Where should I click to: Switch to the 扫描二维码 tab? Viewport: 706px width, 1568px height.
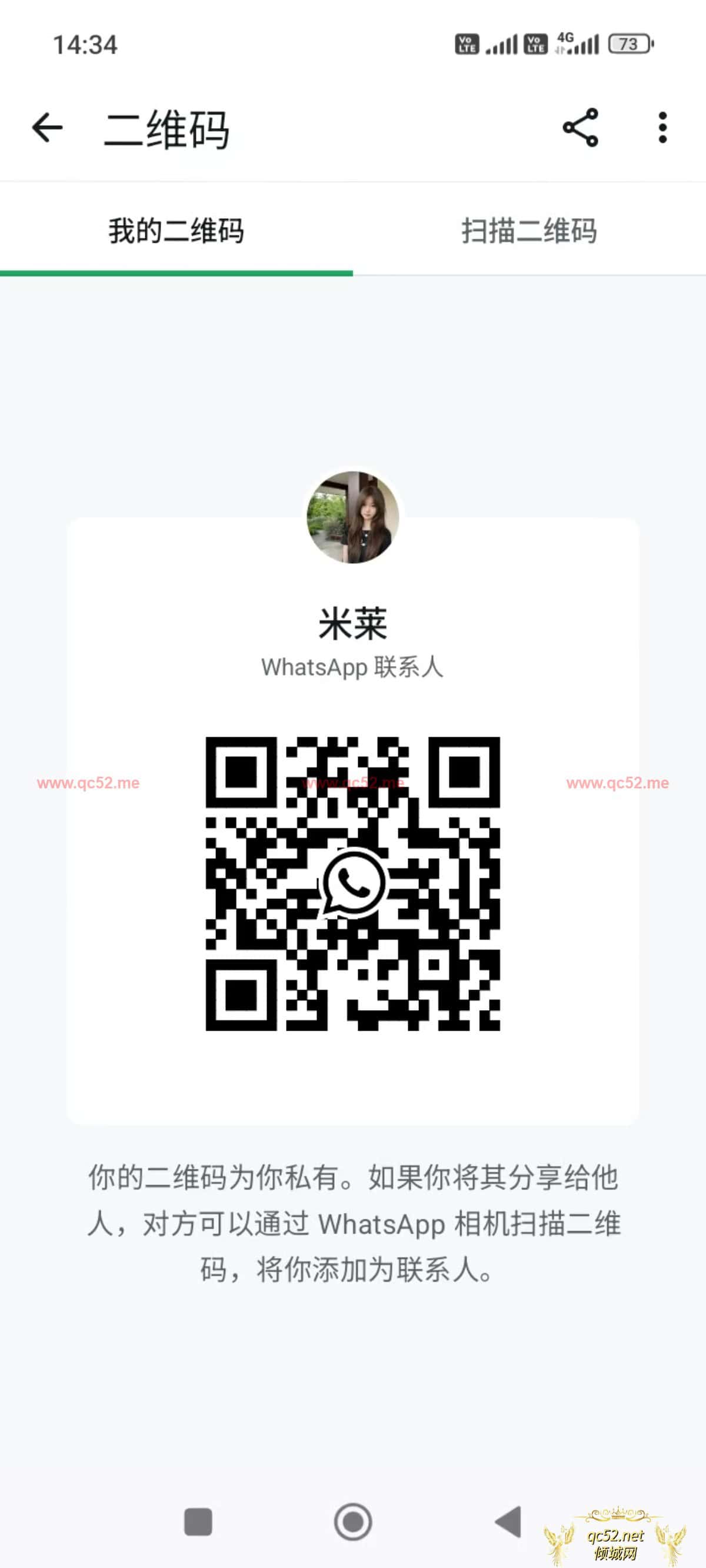529,231
